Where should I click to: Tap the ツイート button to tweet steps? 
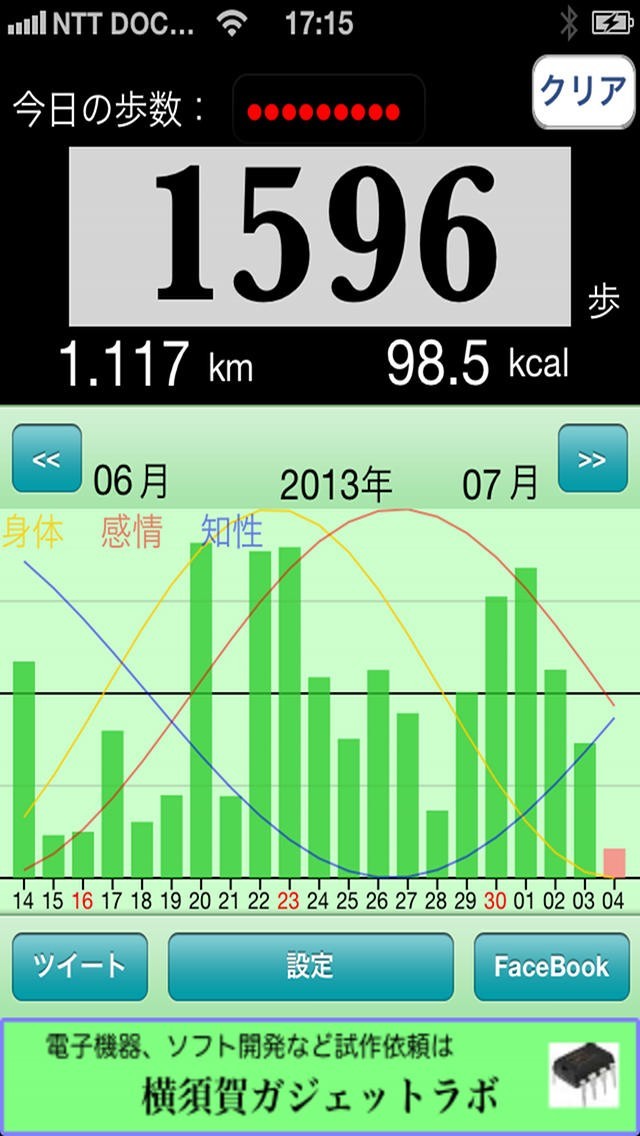tap(80, 967)
